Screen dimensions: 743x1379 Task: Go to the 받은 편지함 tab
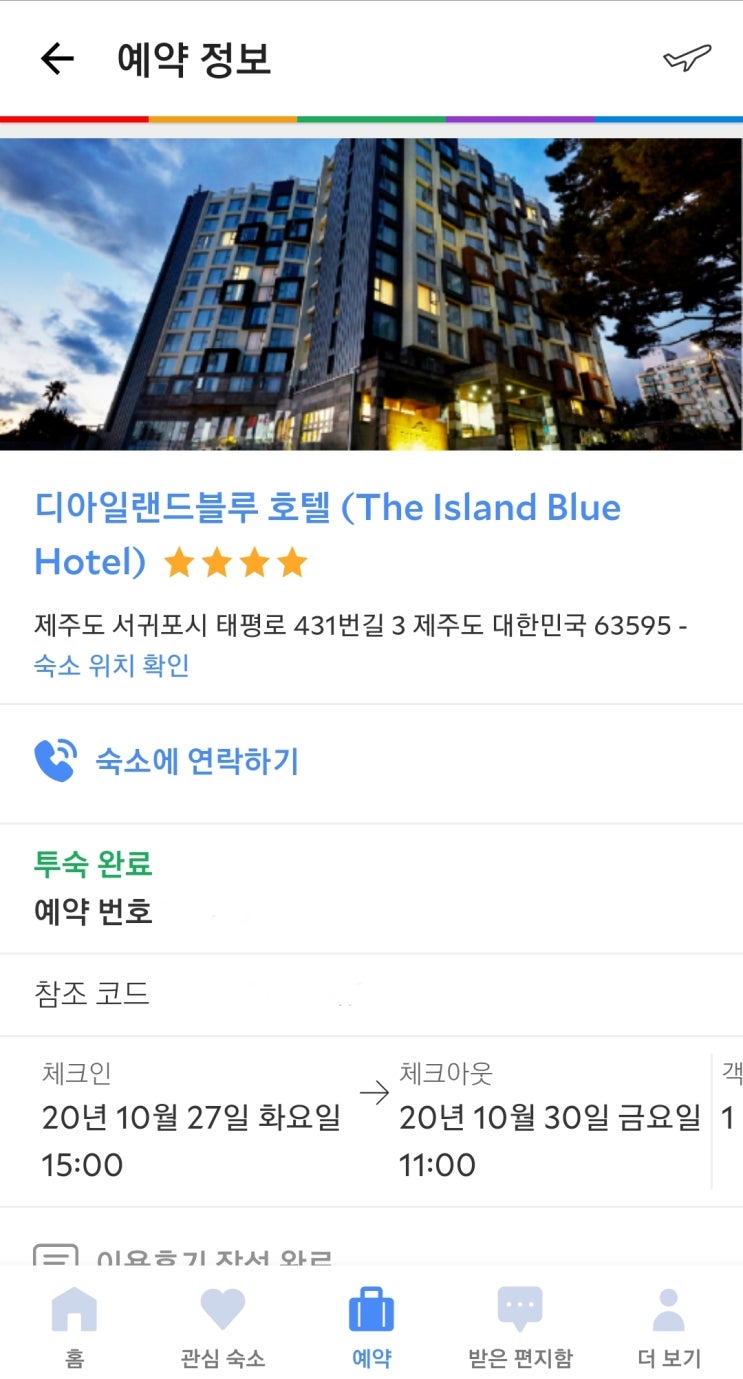(520, 1326)
